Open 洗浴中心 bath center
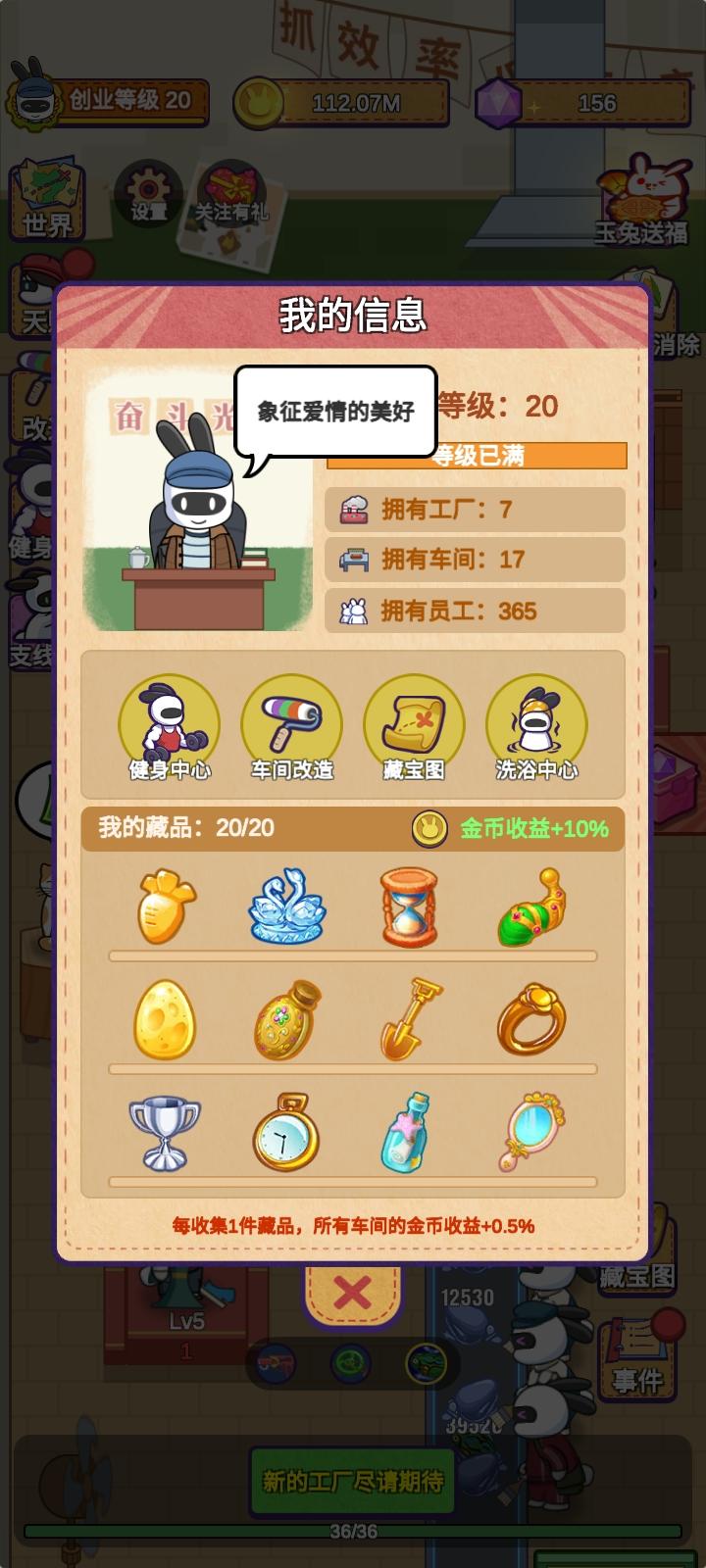This screenshot has width=706, height=1568. 536,727
